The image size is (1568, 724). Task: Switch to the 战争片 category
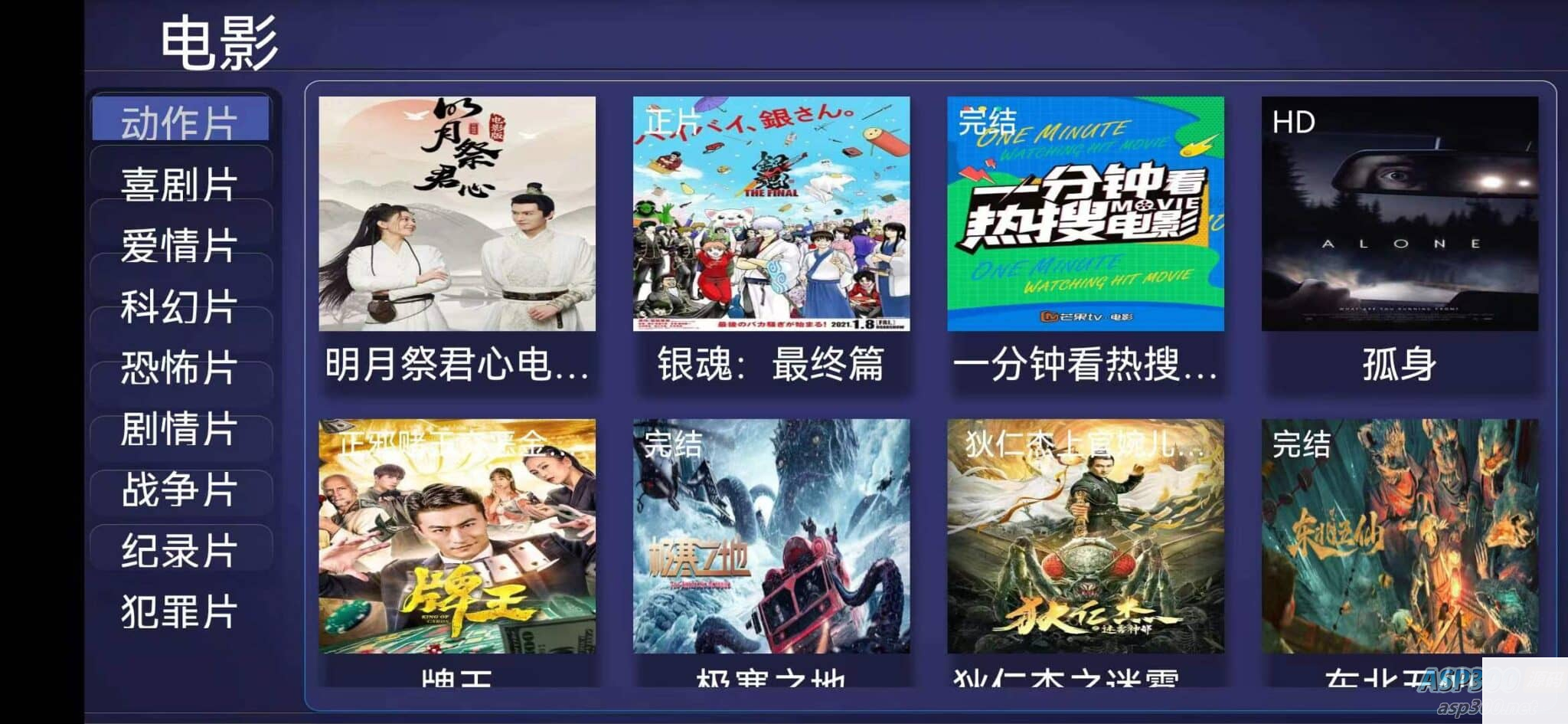click(179, 489)
